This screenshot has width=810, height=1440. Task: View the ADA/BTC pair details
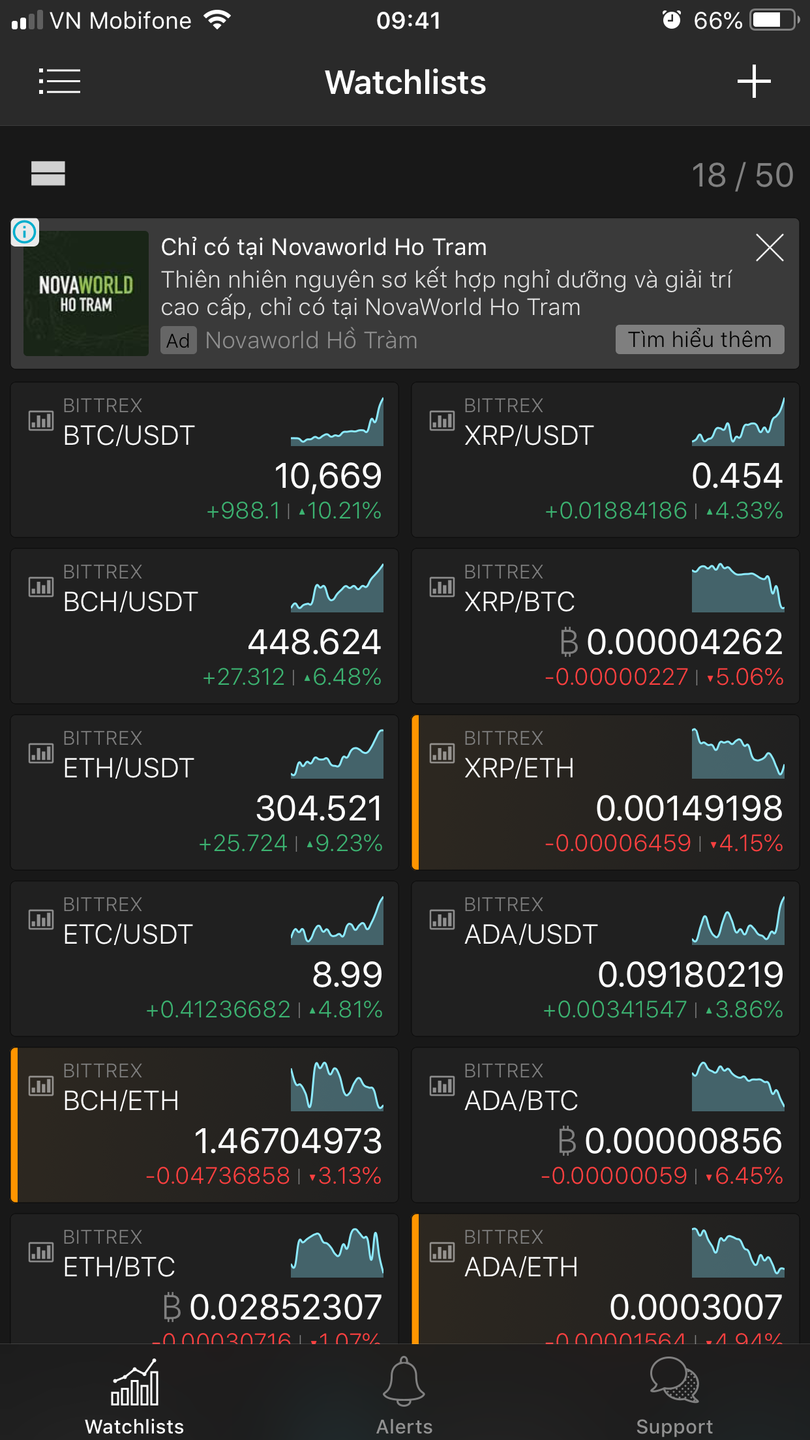tap(605, 1124)
